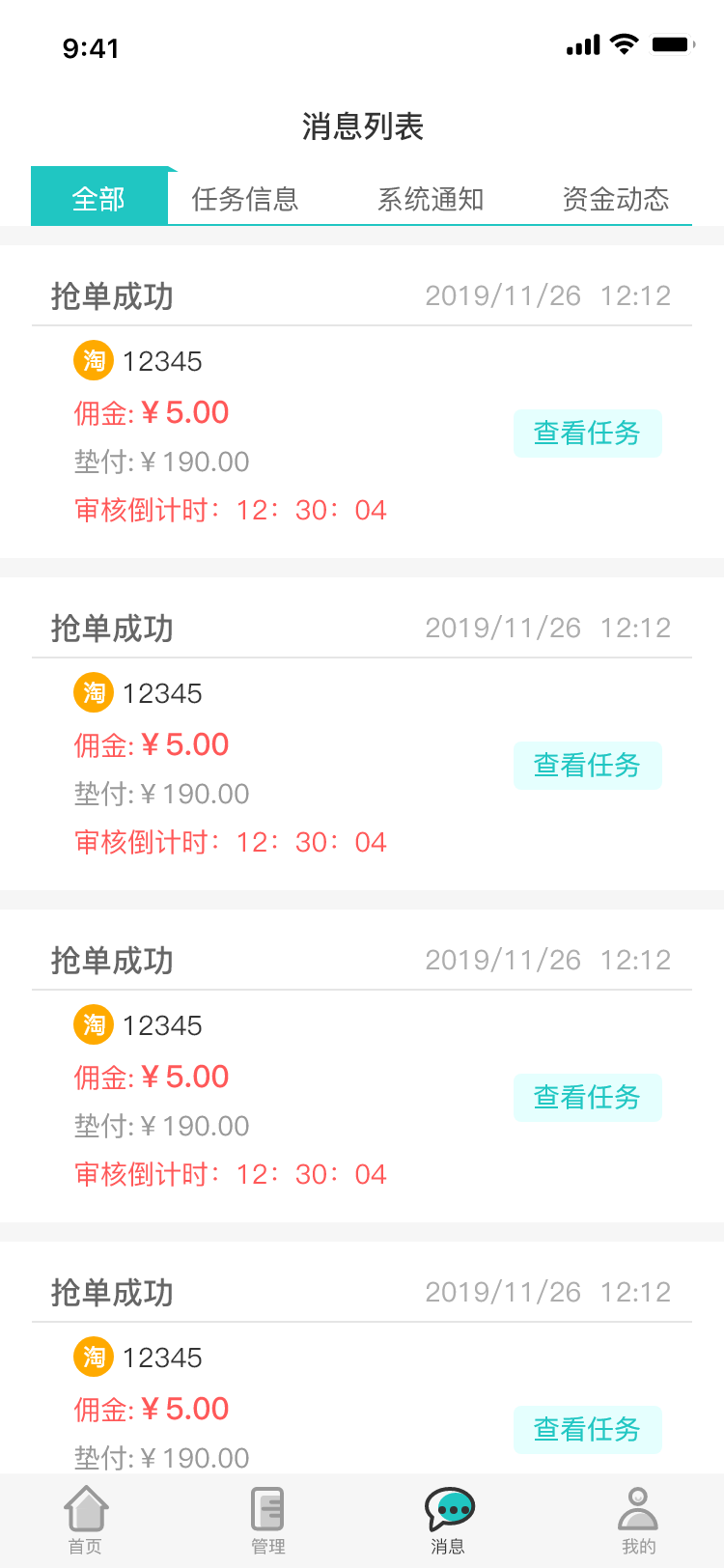Image resolution: width=724 pixels, height=1568 pixels.
Task: Open the 管理 section
Action: (267, 1520)
